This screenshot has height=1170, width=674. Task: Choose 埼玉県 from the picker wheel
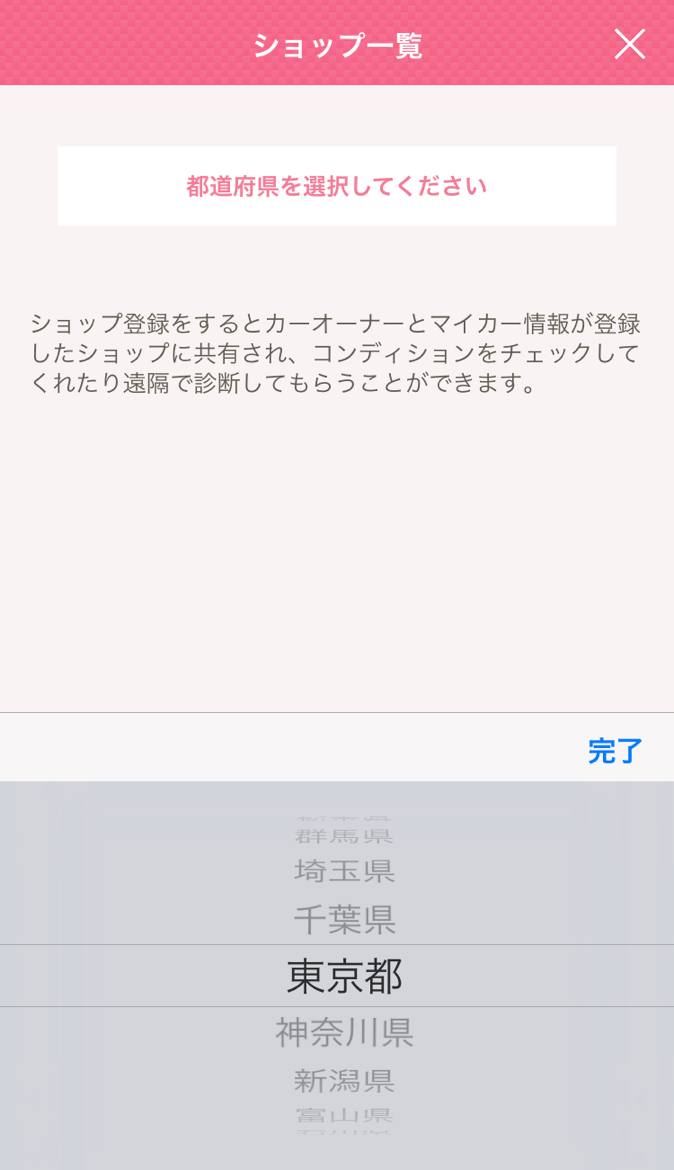pos(344,871)
